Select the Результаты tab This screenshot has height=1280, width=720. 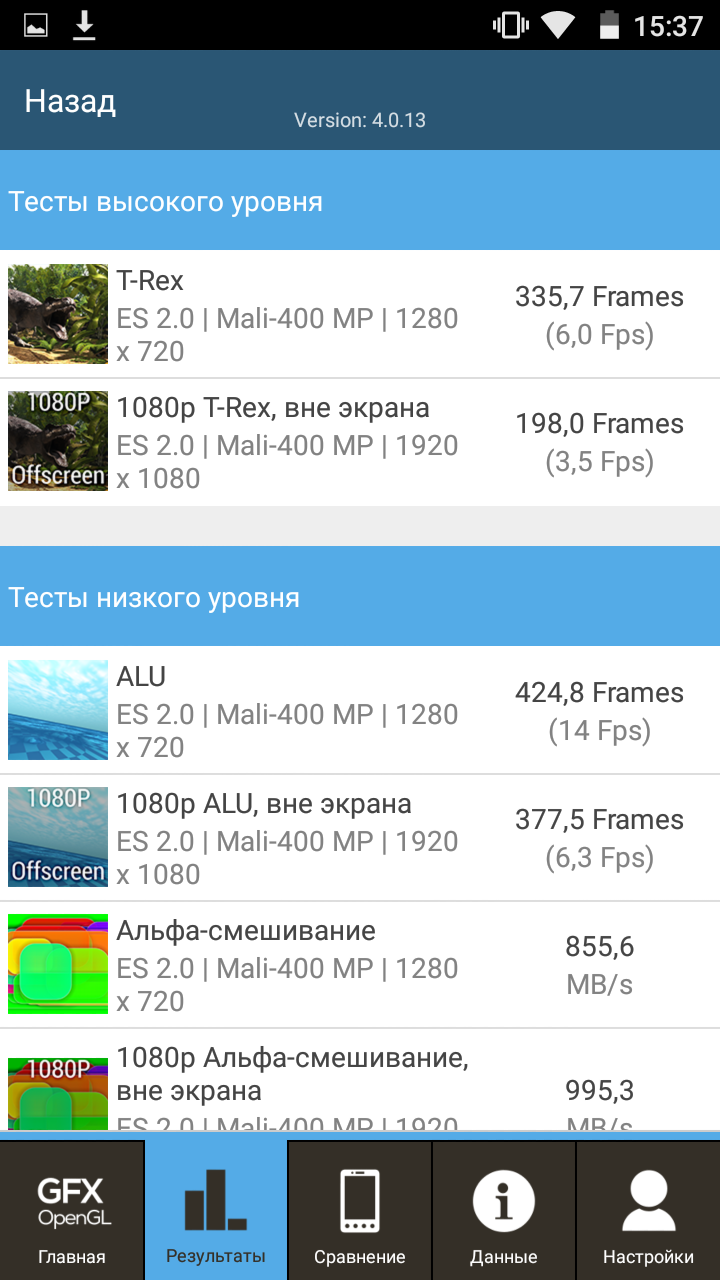[x=216, y=1210]
